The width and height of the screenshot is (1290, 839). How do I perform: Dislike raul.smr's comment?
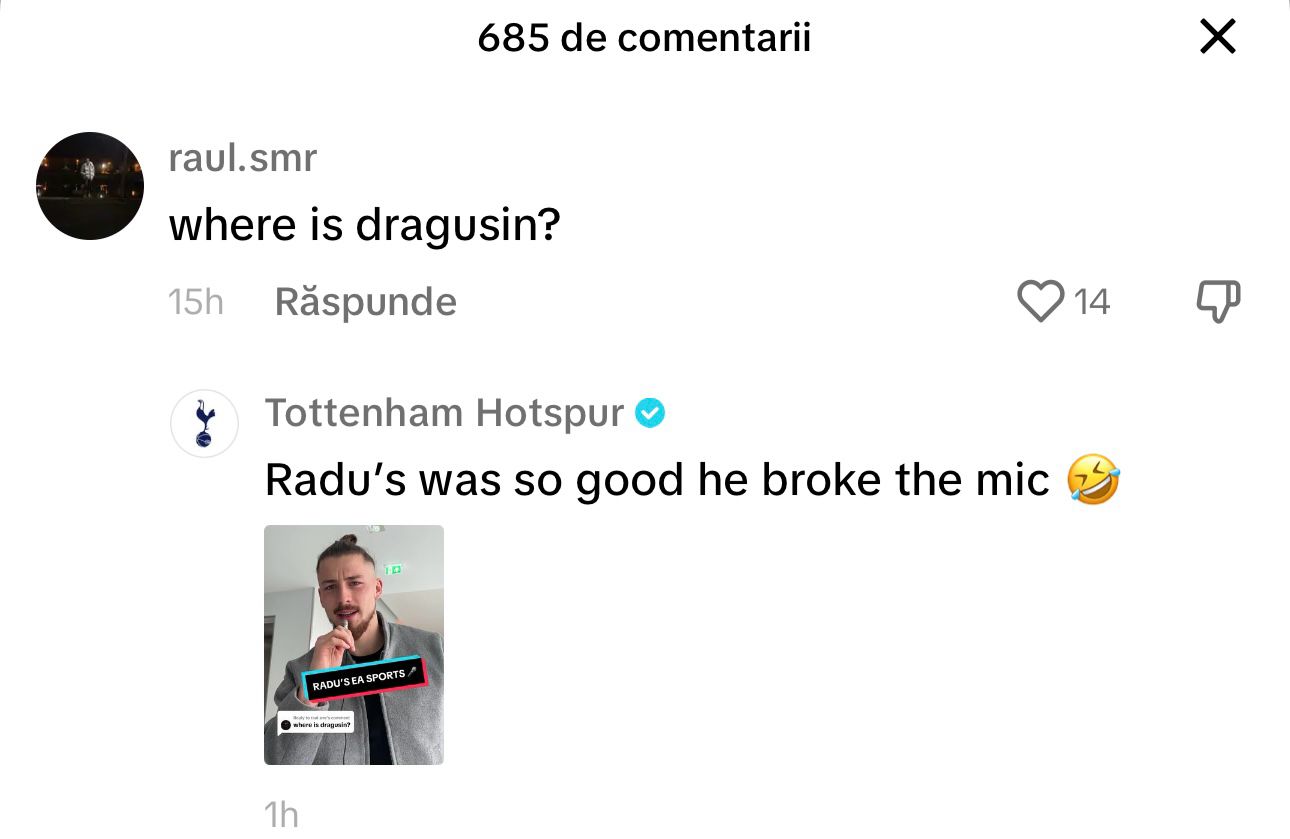[1218, 301]
